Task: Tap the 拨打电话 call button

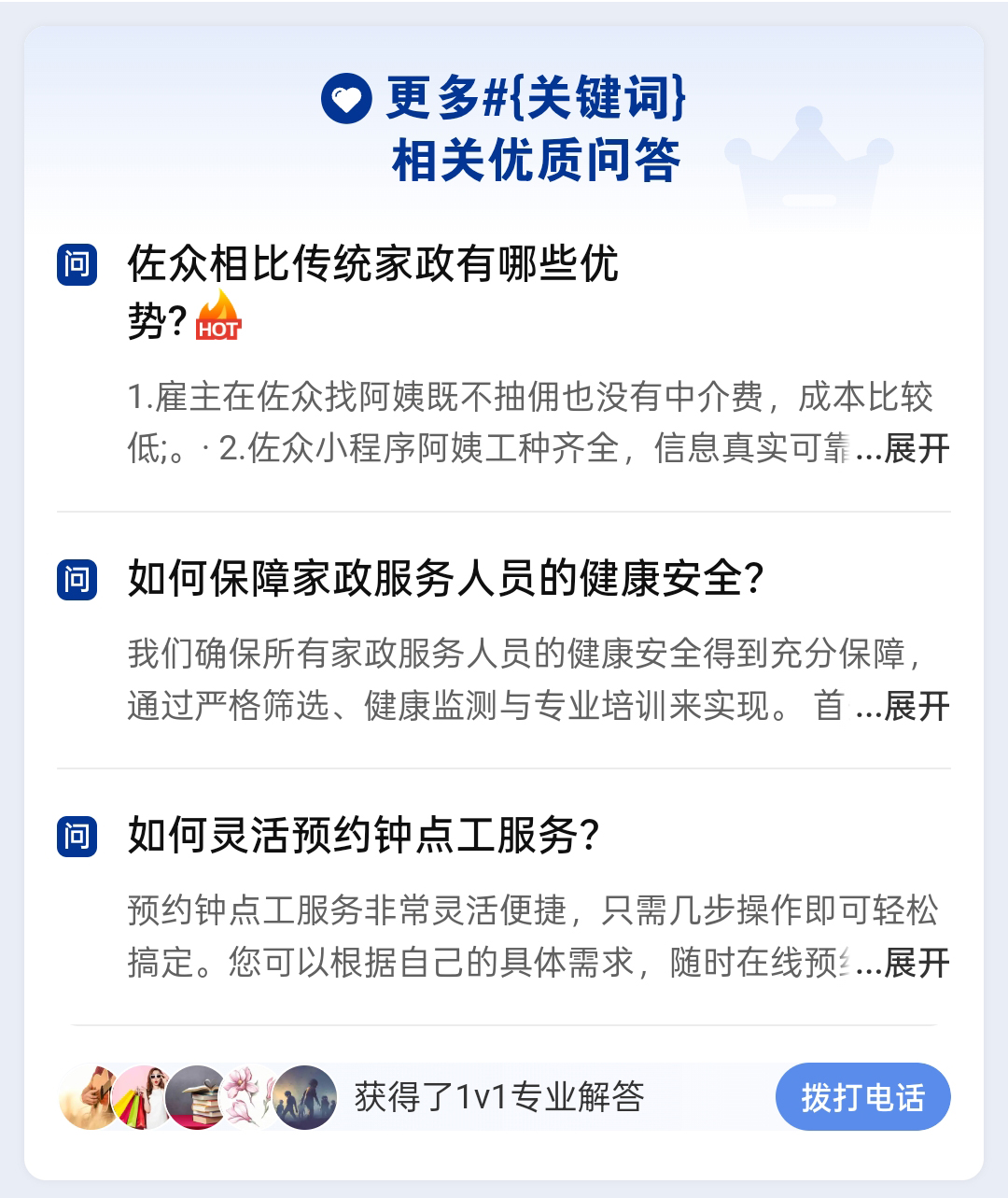Action: point(862,1097)
